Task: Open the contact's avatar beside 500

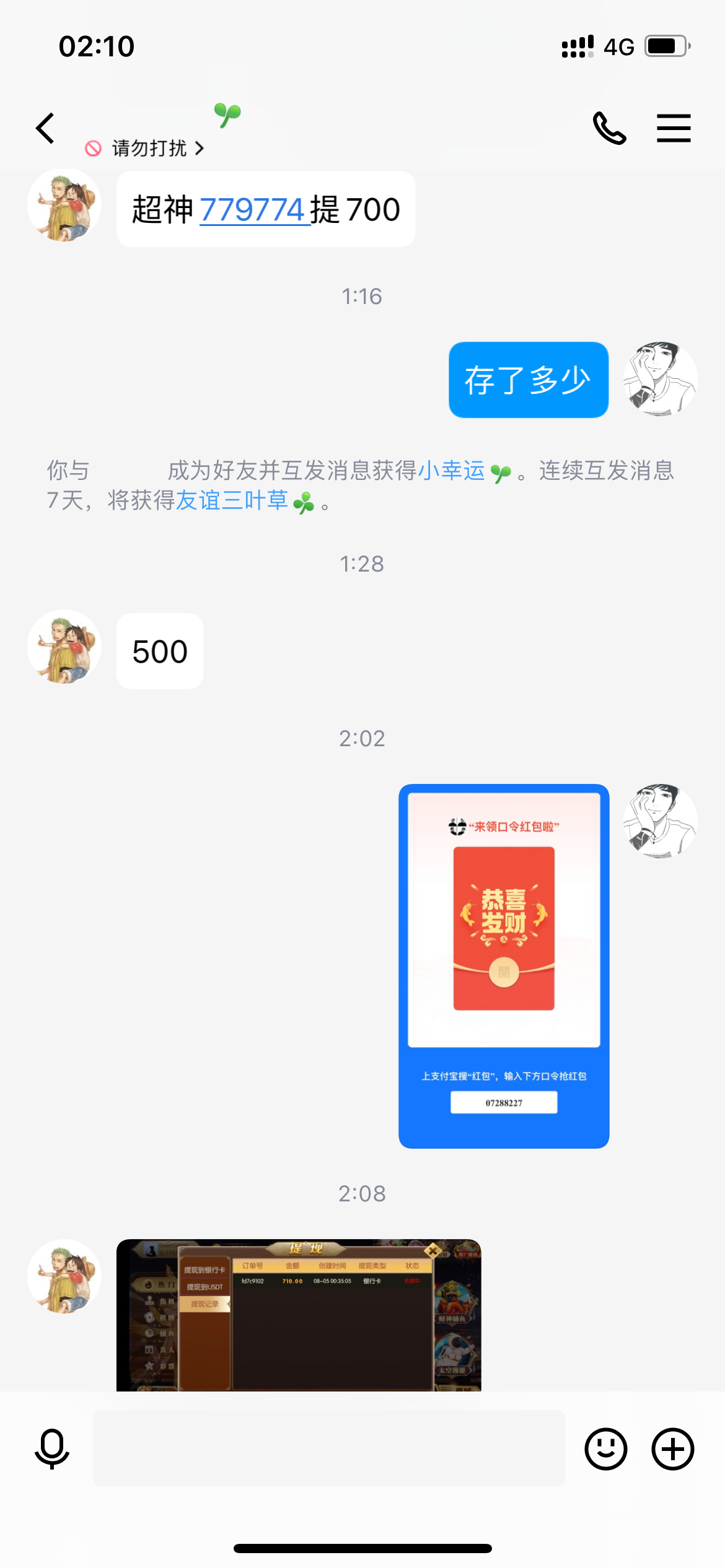Action: click(64, 647)
